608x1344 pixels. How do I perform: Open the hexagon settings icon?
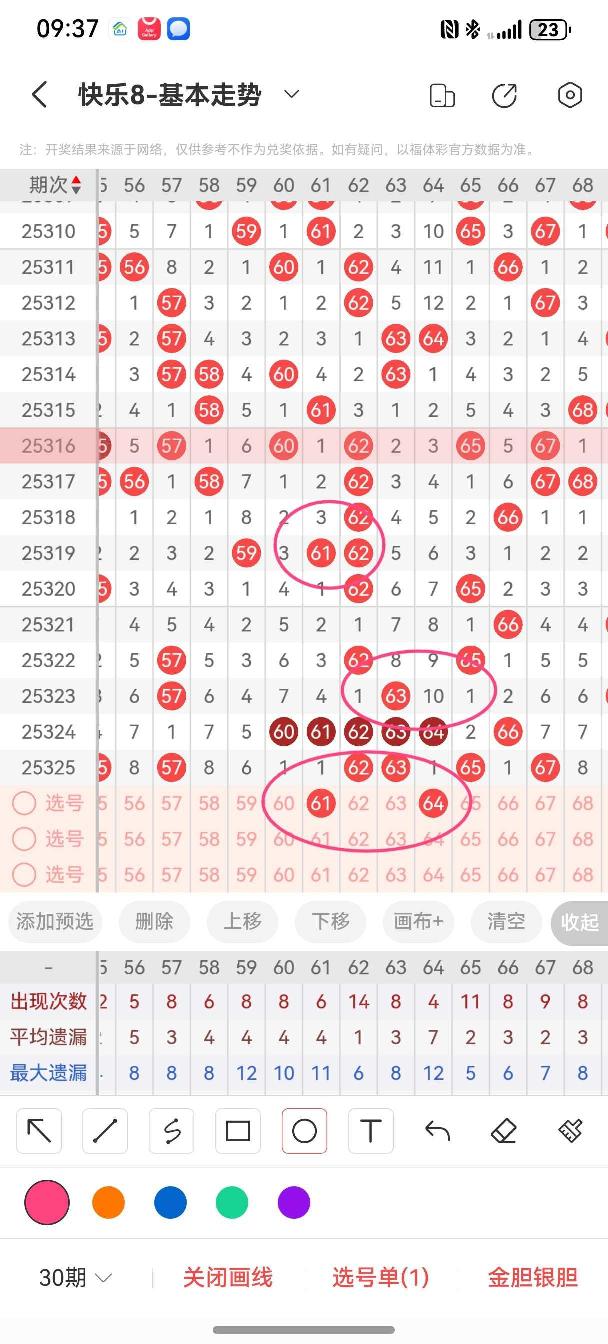coord(569,95)
